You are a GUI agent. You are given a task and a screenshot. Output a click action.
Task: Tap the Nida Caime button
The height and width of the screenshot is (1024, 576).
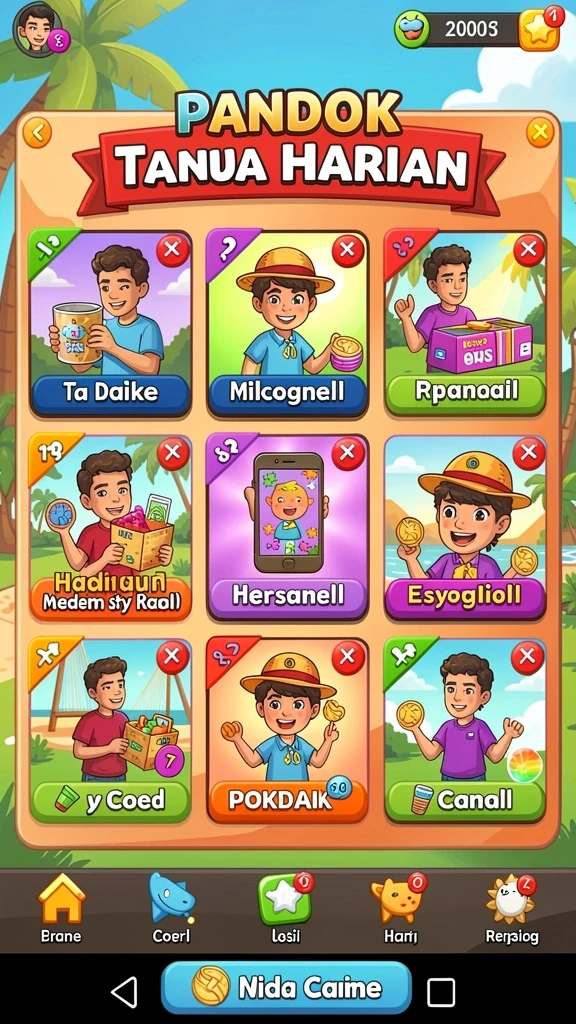click(x=286, y=987)
